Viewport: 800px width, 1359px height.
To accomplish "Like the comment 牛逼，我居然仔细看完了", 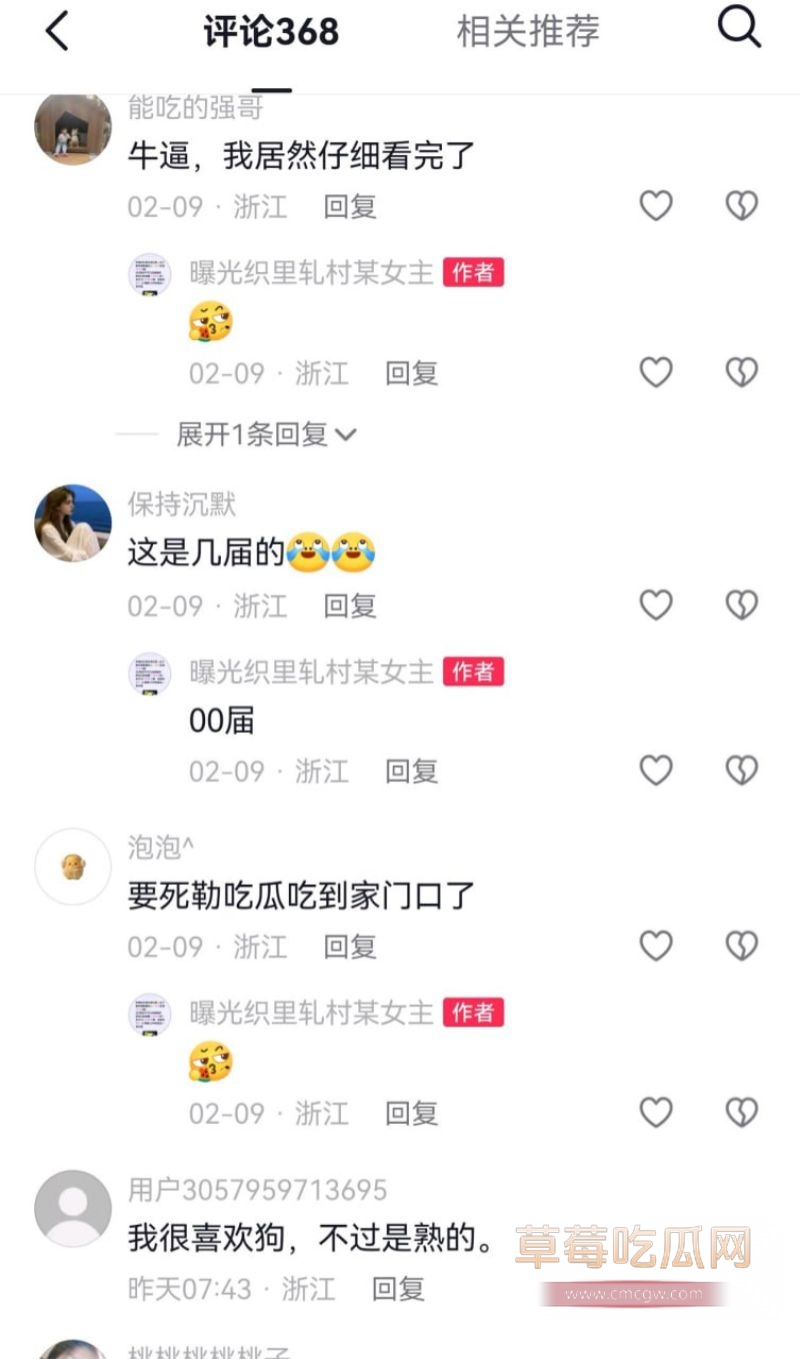I will (x=655, y=205).
